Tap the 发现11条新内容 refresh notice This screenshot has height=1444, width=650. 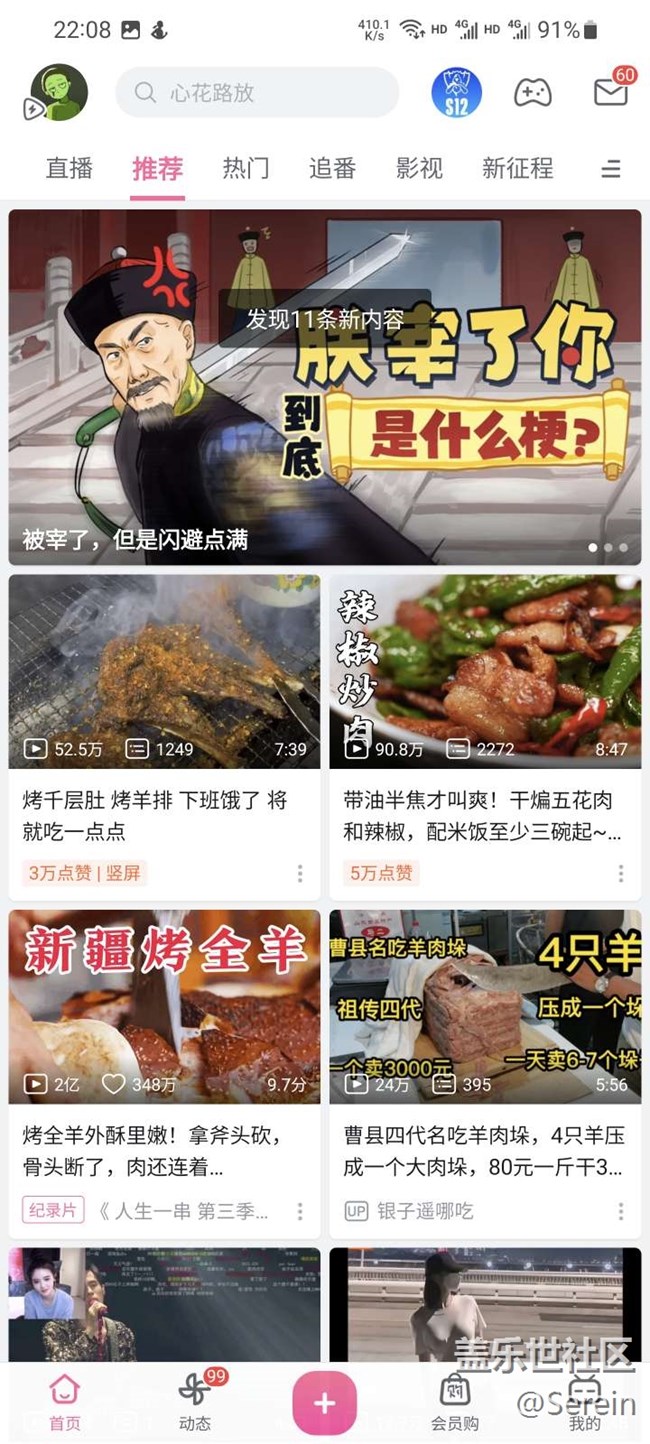[325, 319]
